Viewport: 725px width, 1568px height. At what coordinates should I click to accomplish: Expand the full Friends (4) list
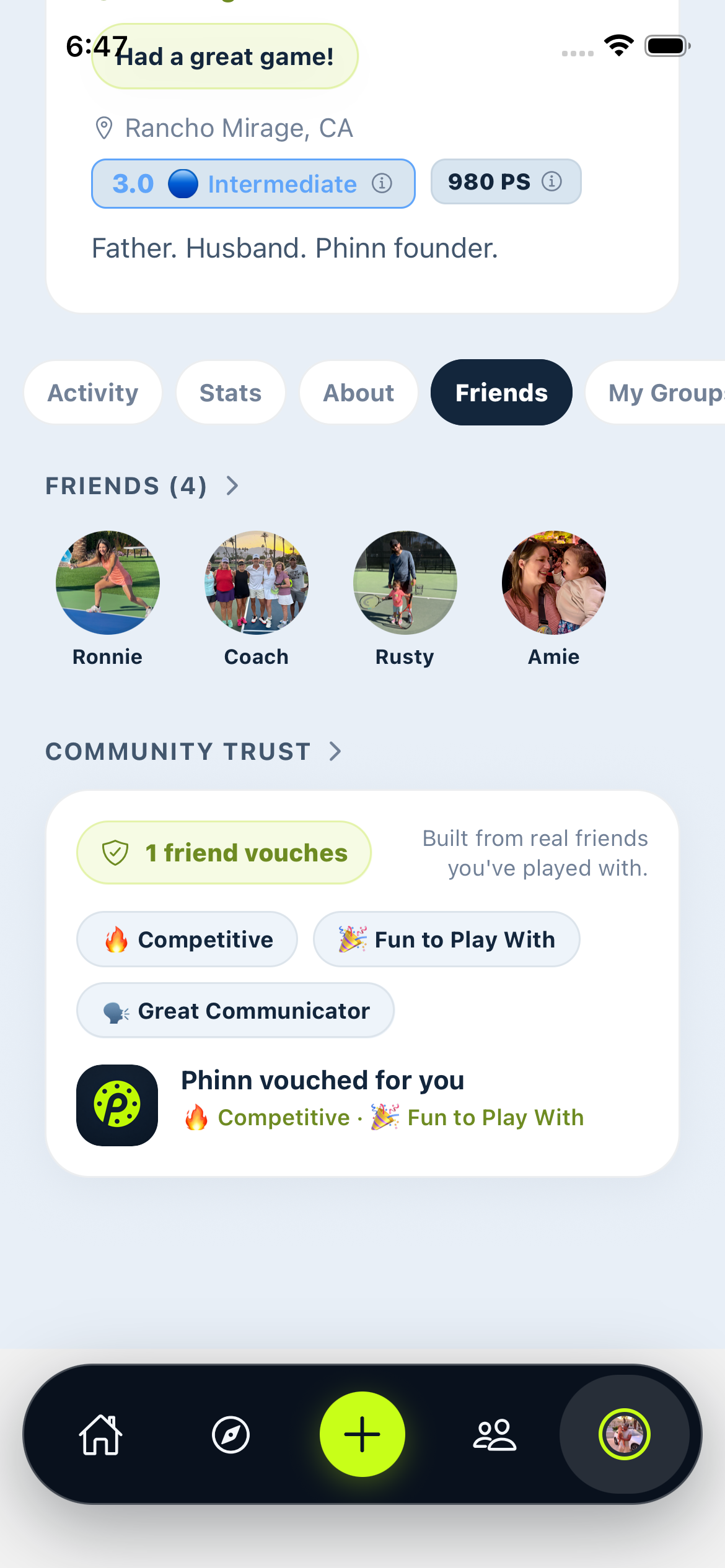tap(143, 486)
